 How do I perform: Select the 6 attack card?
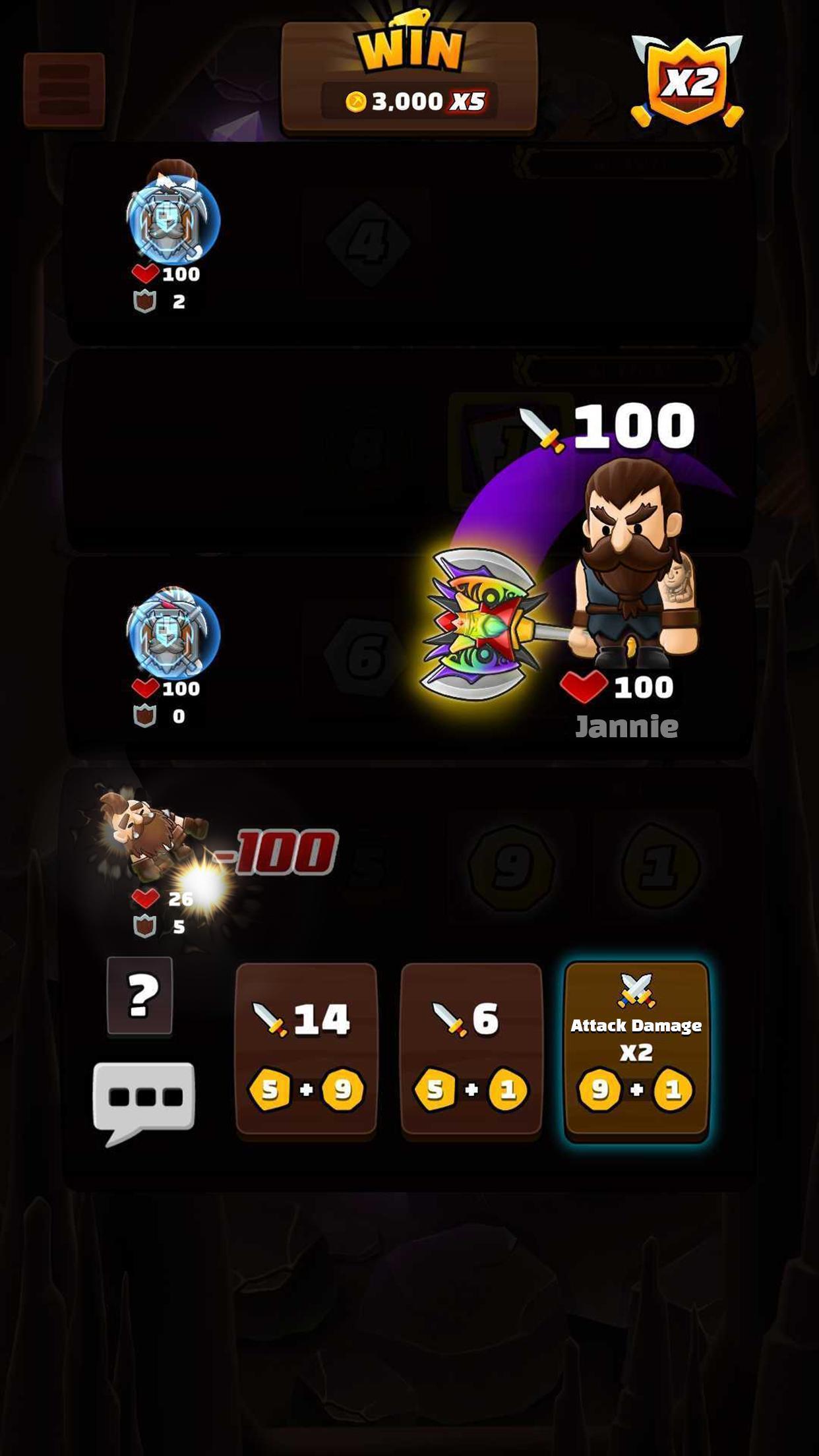coord(471,1048)
